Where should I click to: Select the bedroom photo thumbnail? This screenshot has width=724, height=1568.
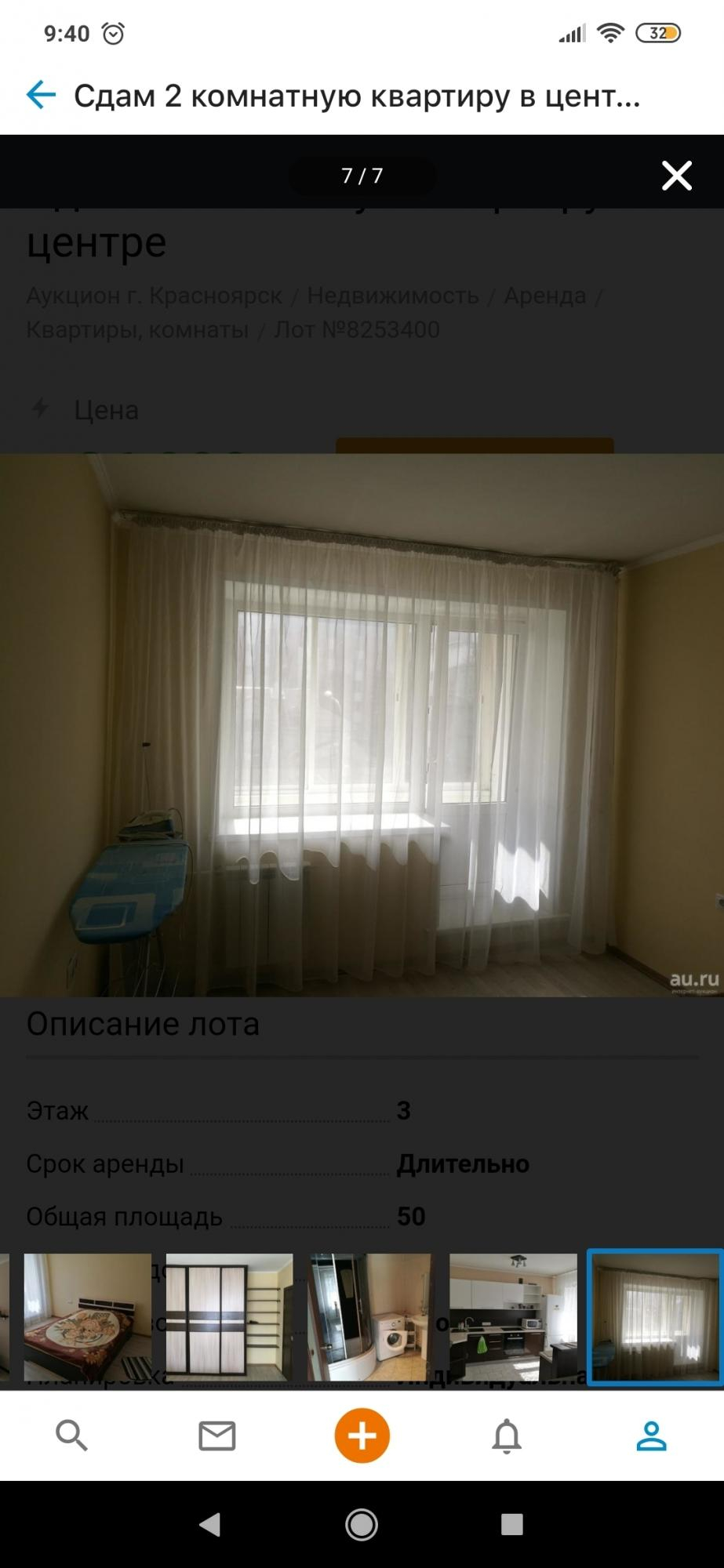pyautogui.click(x=87, y=1317)
